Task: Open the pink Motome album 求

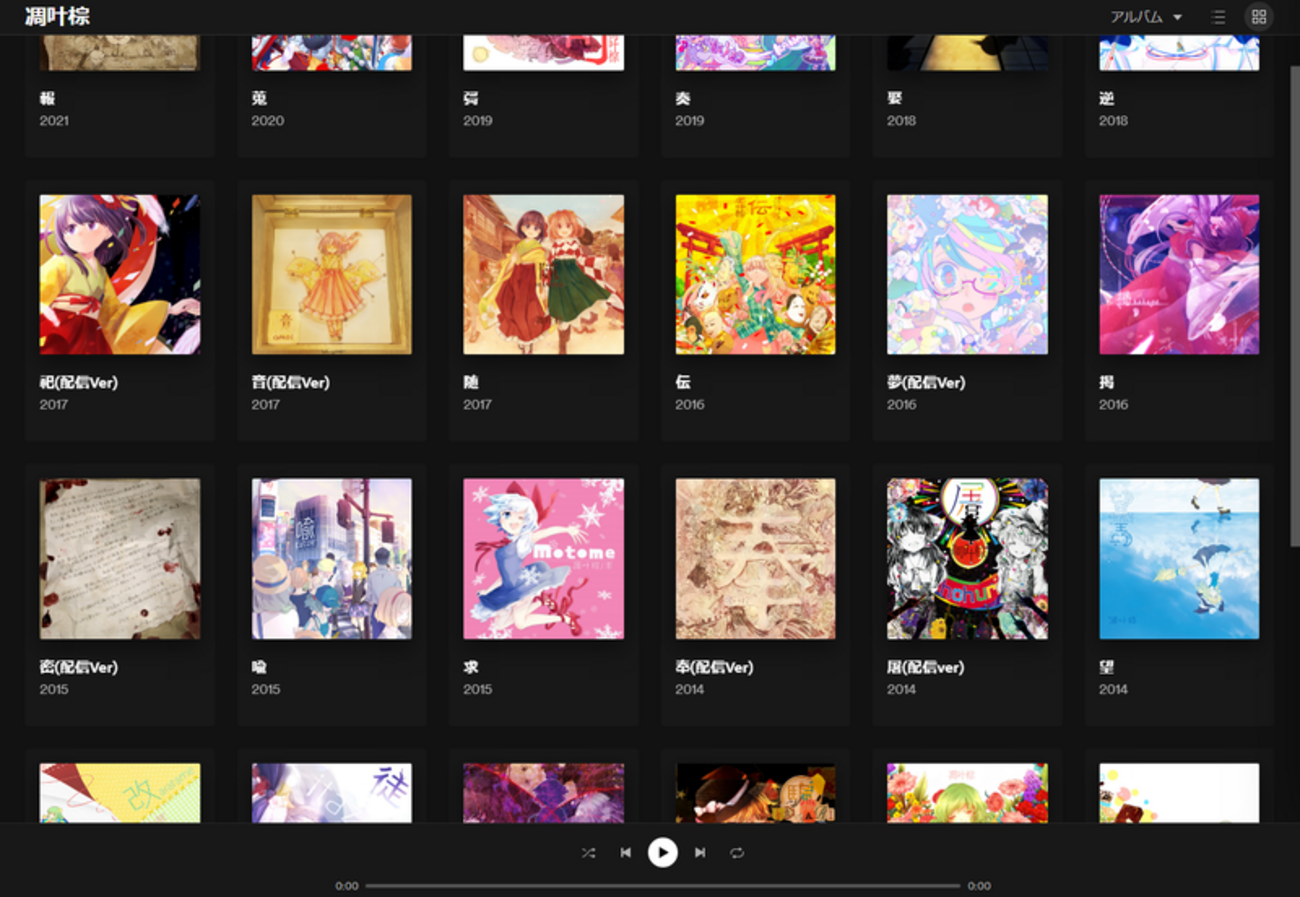Action: pos(543,559)
